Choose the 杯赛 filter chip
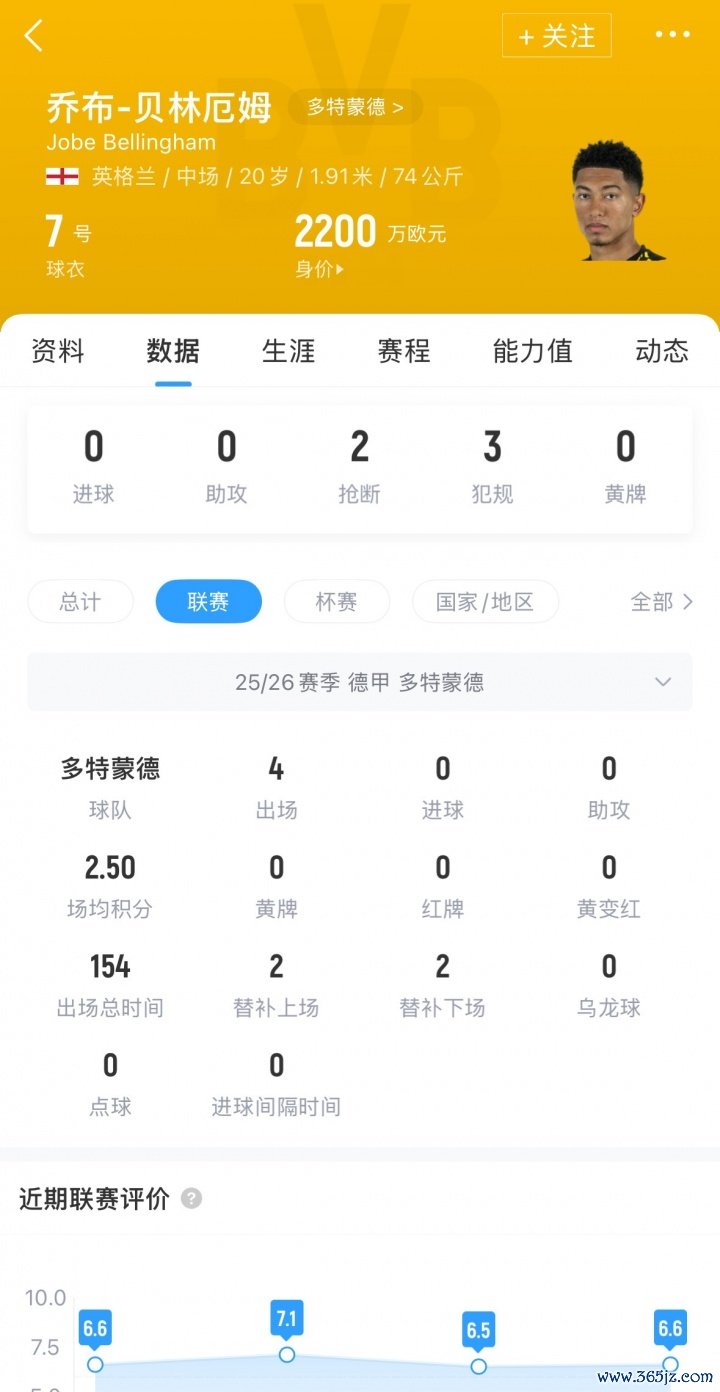Image resolution: width=720 pixels, height=1392 pixels. pos(336,602)
